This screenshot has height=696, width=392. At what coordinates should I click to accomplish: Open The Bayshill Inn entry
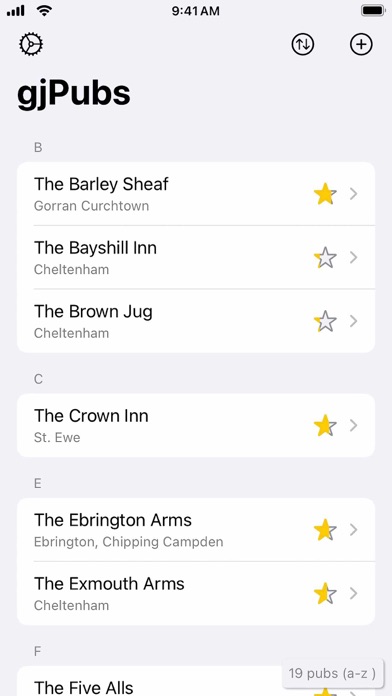pyautogui.click(x=196, y=257)
